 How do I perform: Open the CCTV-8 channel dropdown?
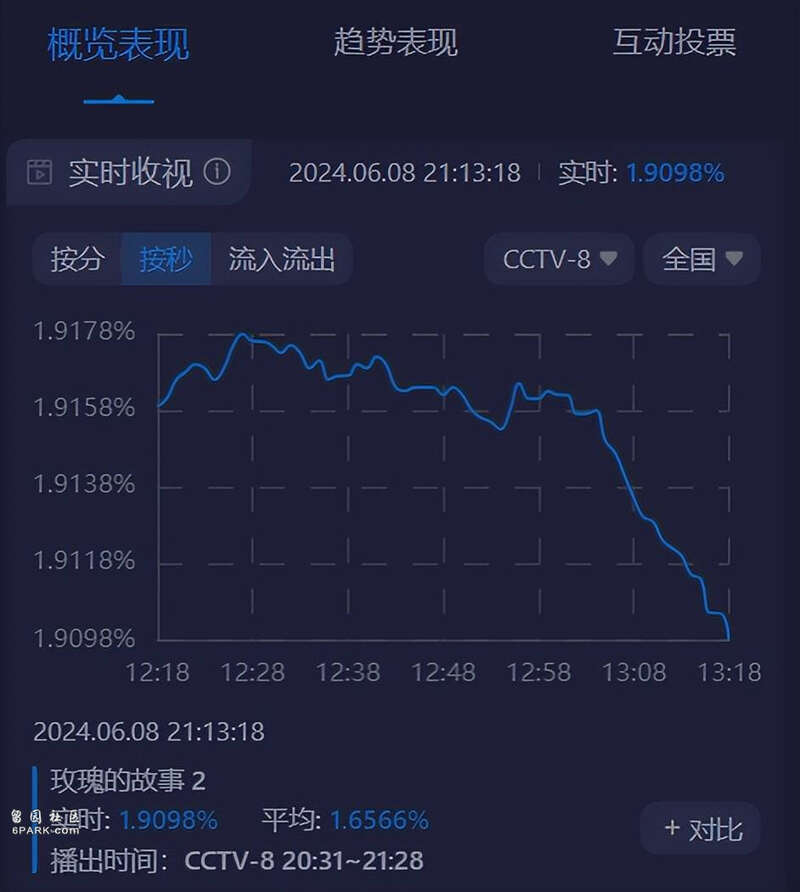coord(560,260)
